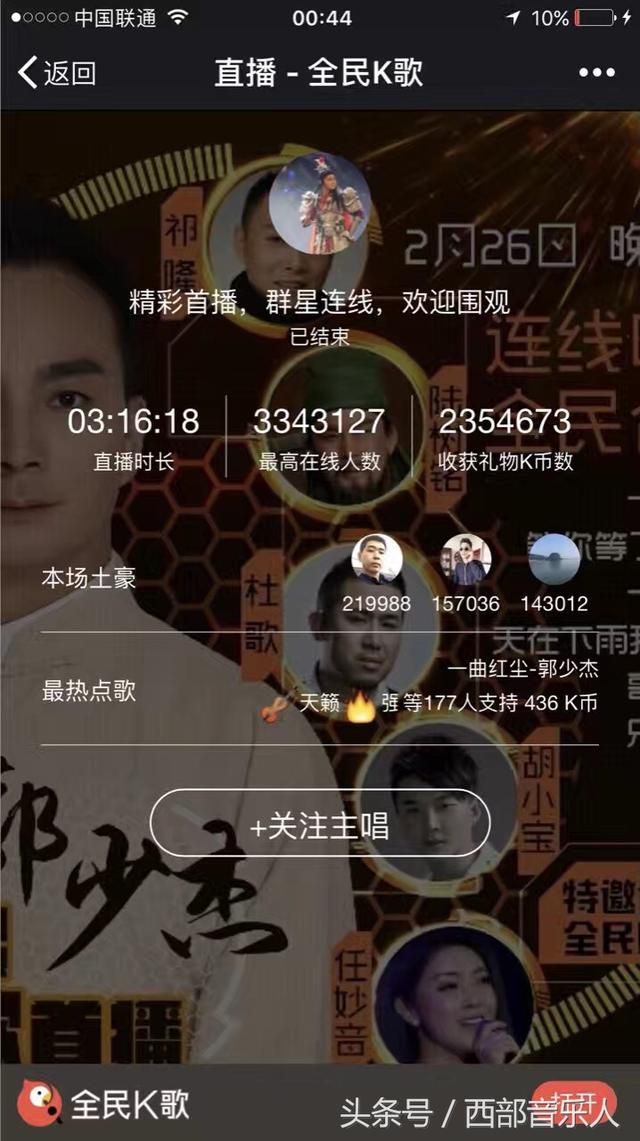View top donor with 219988 K coins
The height and width of the screenshot is (1141, 640).
click(377, 560)
